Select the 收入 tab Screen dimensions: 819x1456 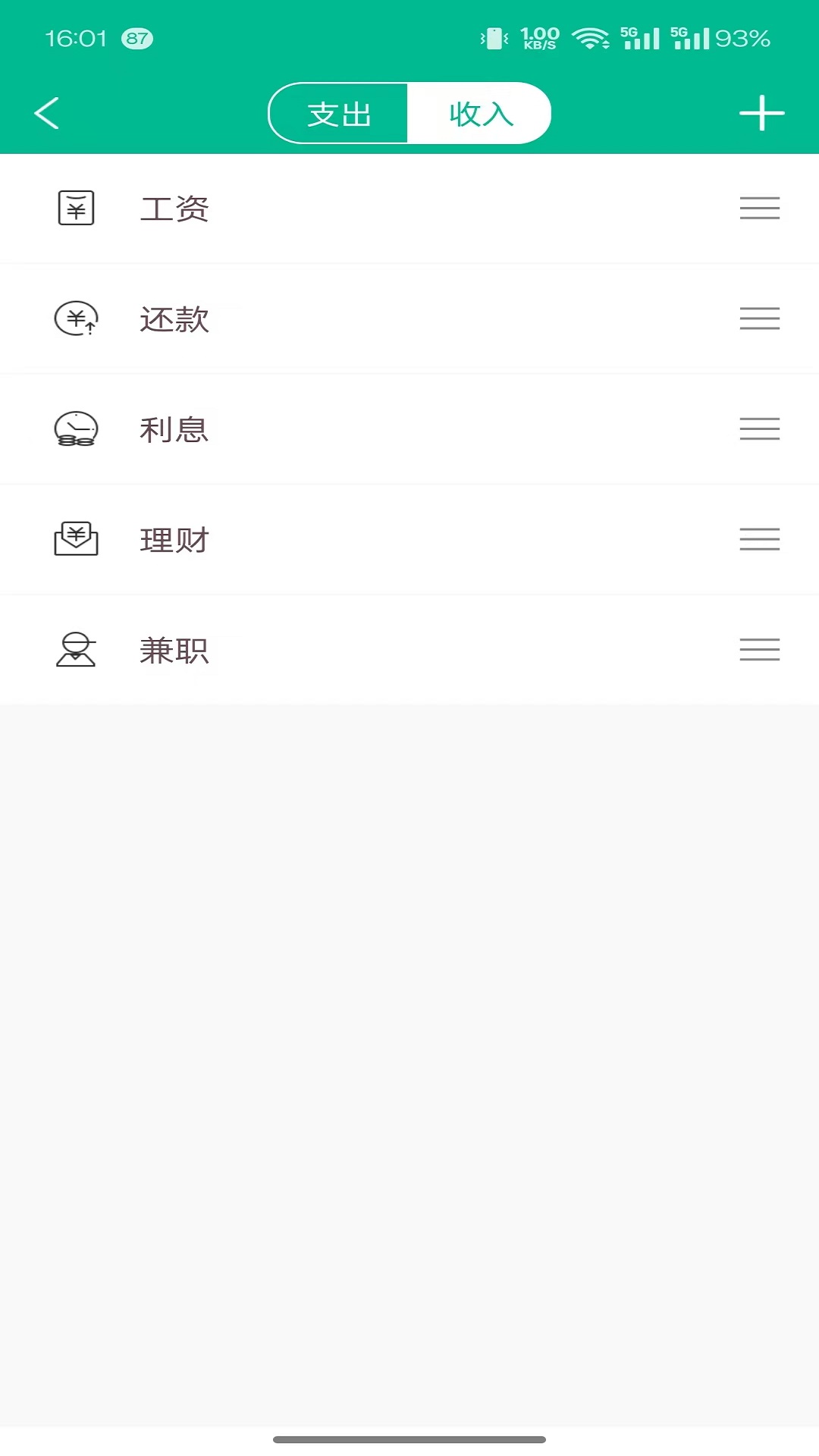tap(481, 112)
